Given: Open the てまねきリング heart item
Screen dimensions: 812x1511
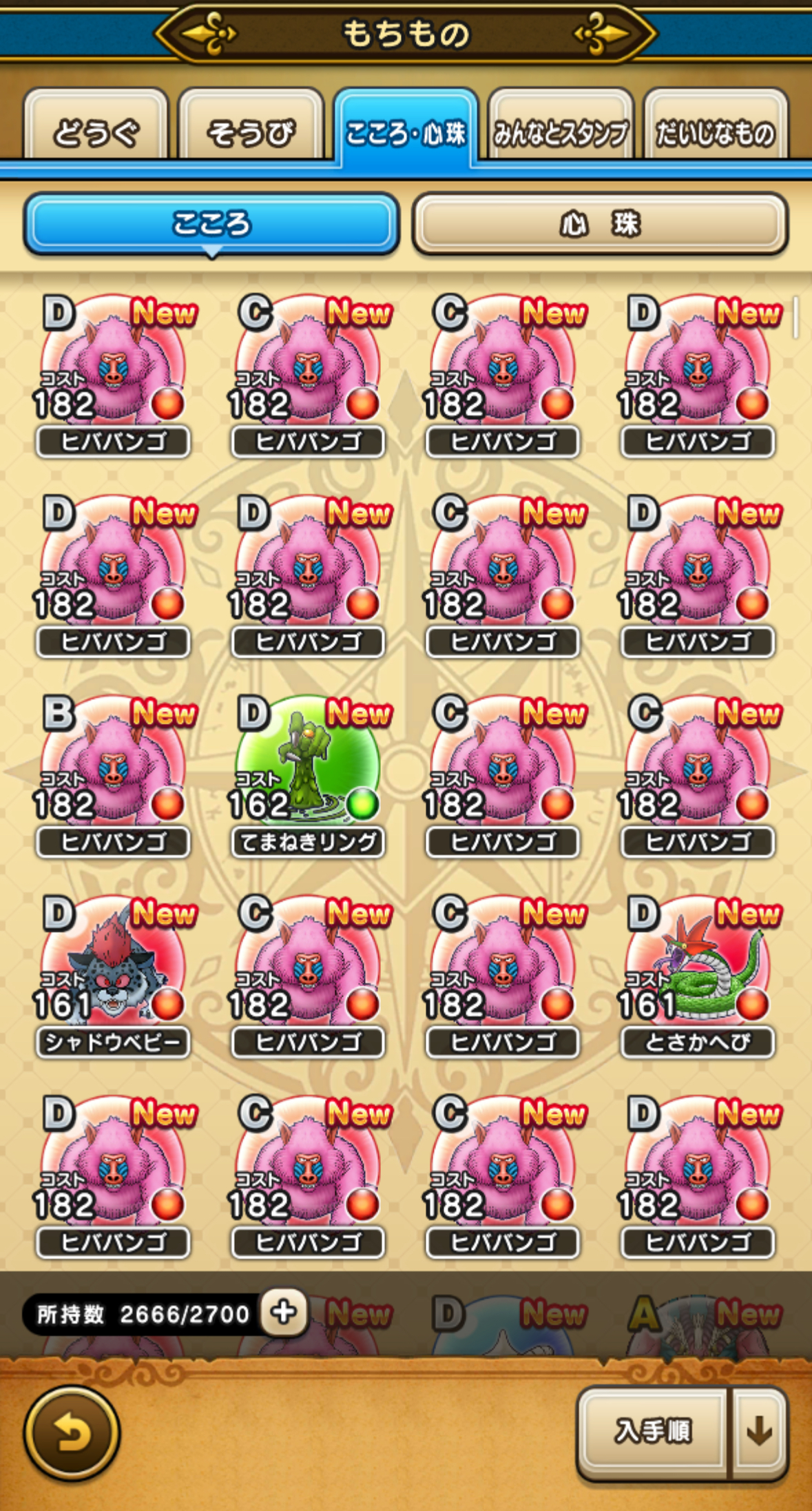Looking at the screenshot, I should coord(308,775).
